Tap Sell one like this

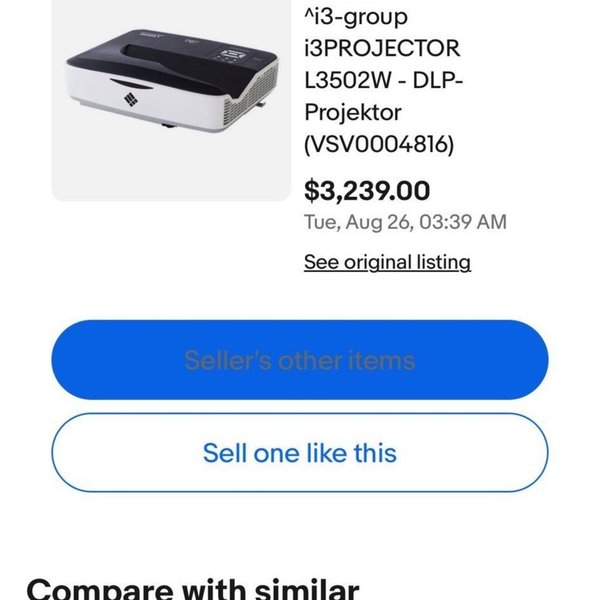click(300, 453)
